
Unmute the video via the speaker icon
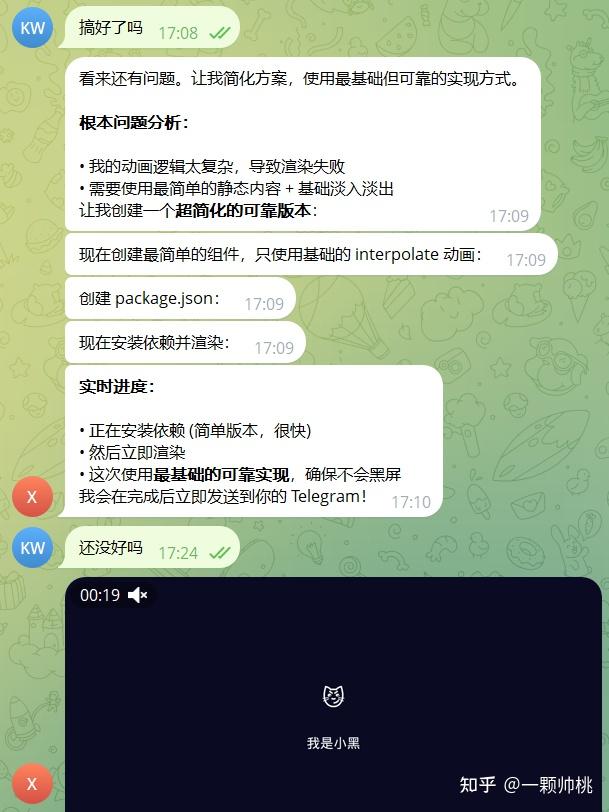pos(138,596)
